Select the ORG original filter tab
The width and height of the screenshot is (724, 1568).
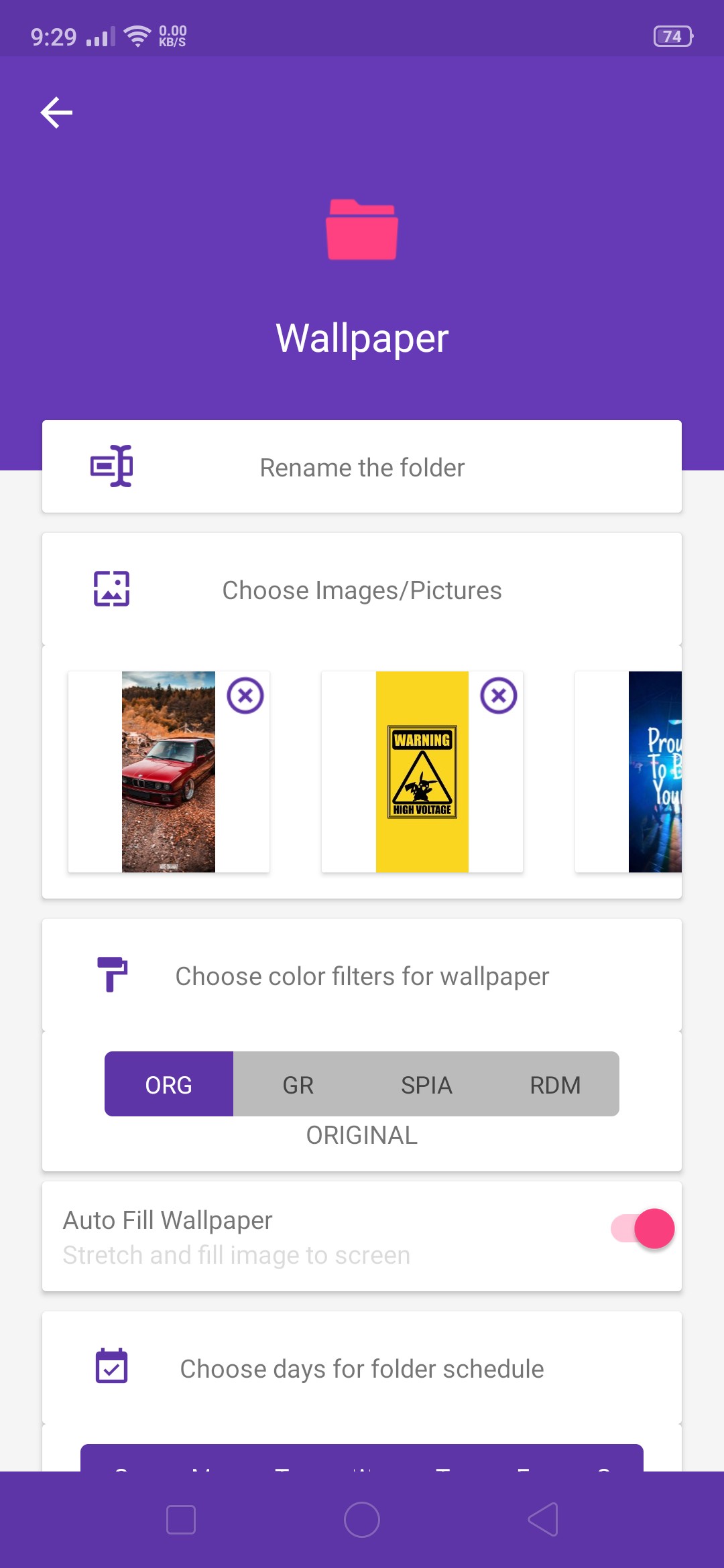click(168, 1084)
